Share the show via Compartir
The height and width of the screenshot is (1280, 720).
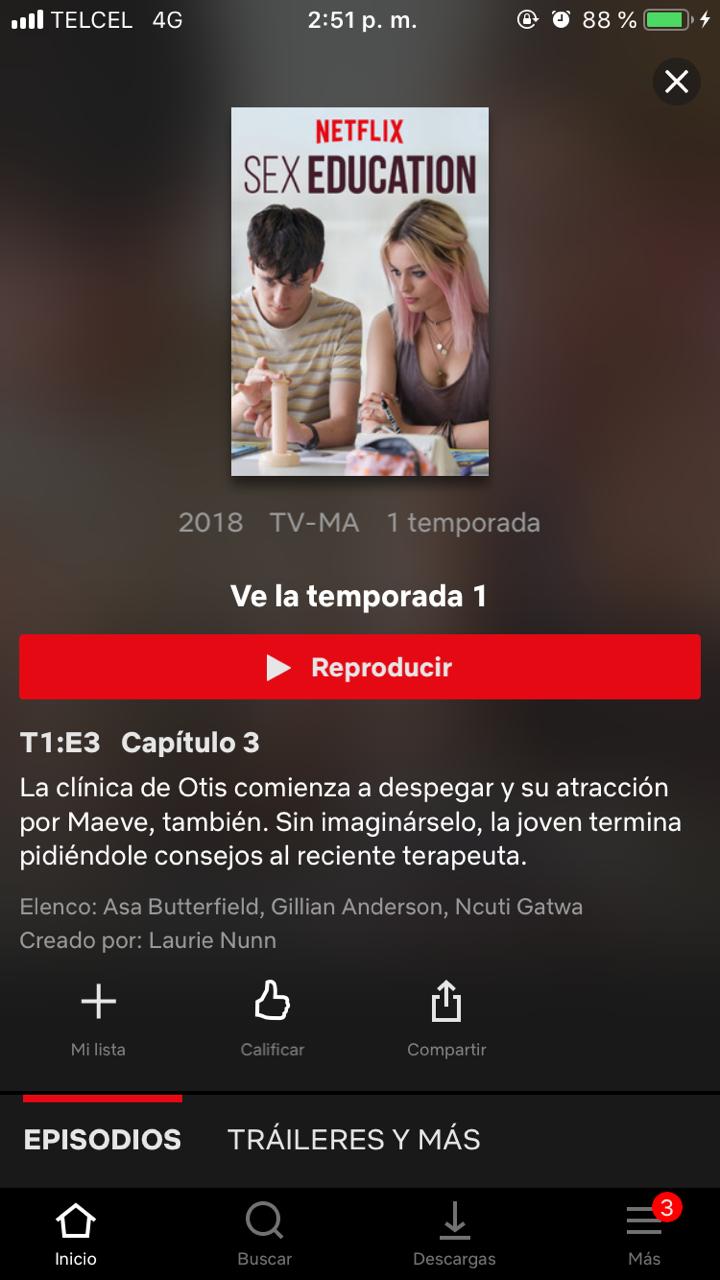[446, 1018]
